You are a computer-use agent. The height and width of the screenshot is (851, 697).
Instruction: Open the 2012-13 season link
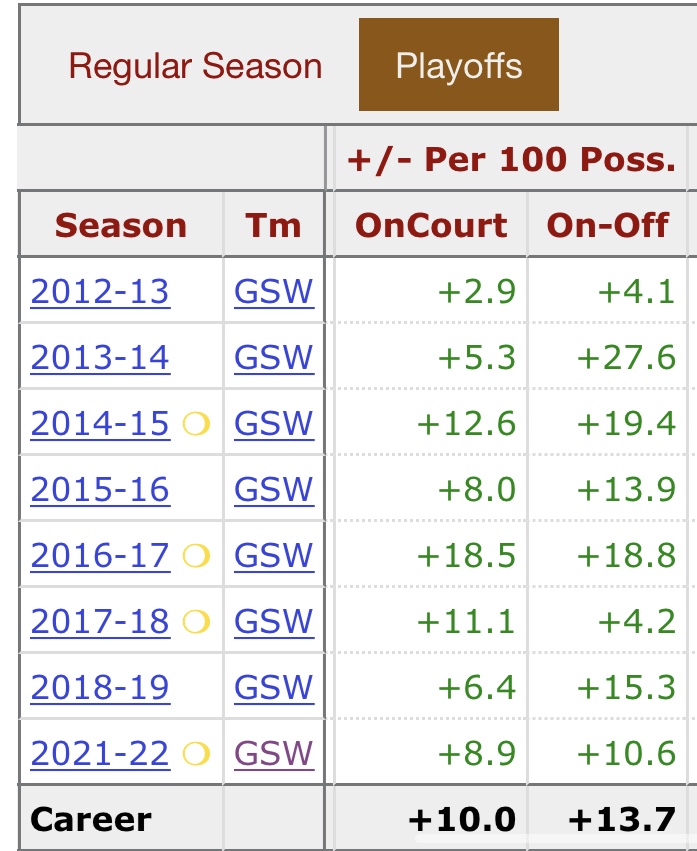(x=100, y=291)
